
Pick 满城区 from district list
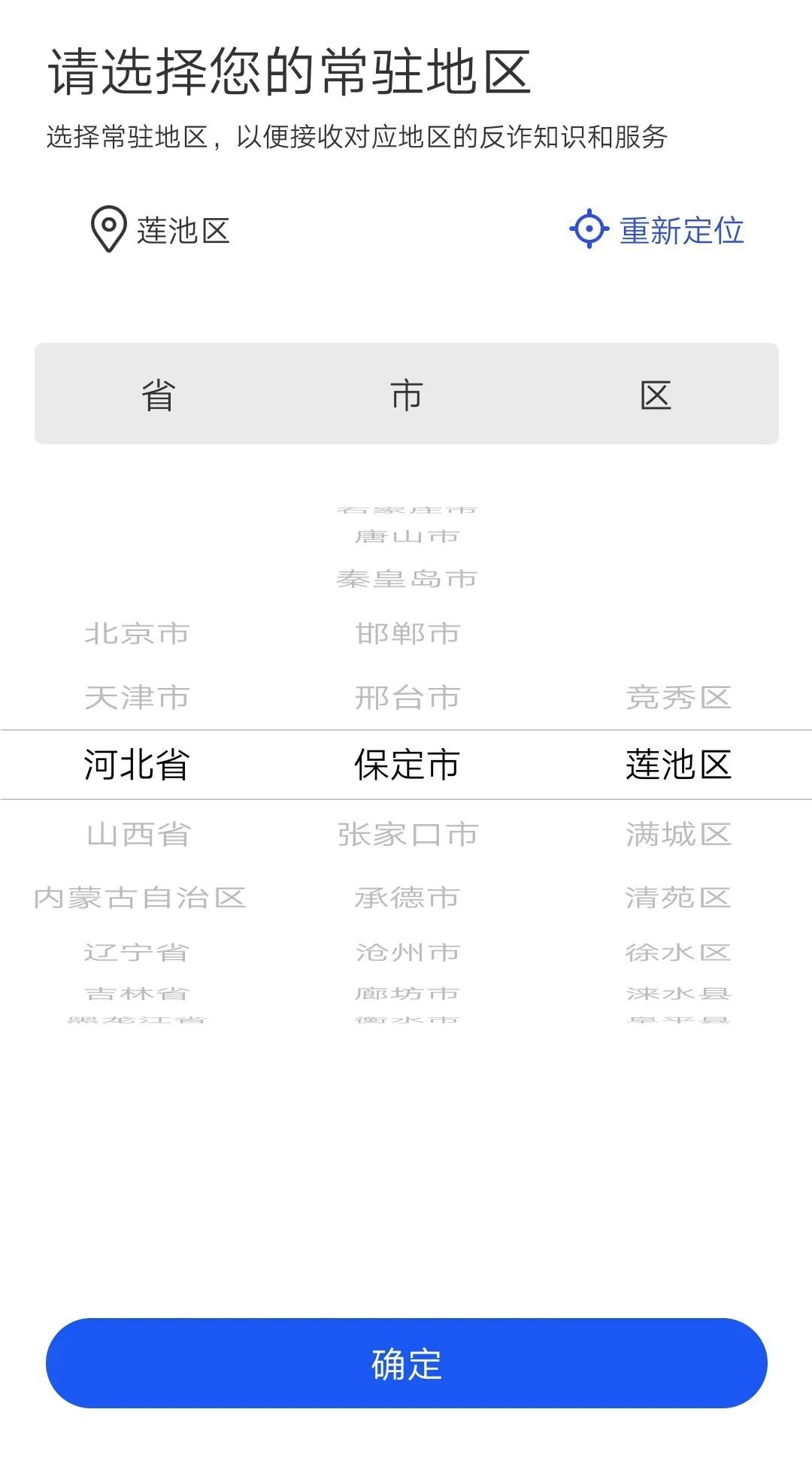coord(678,835)
